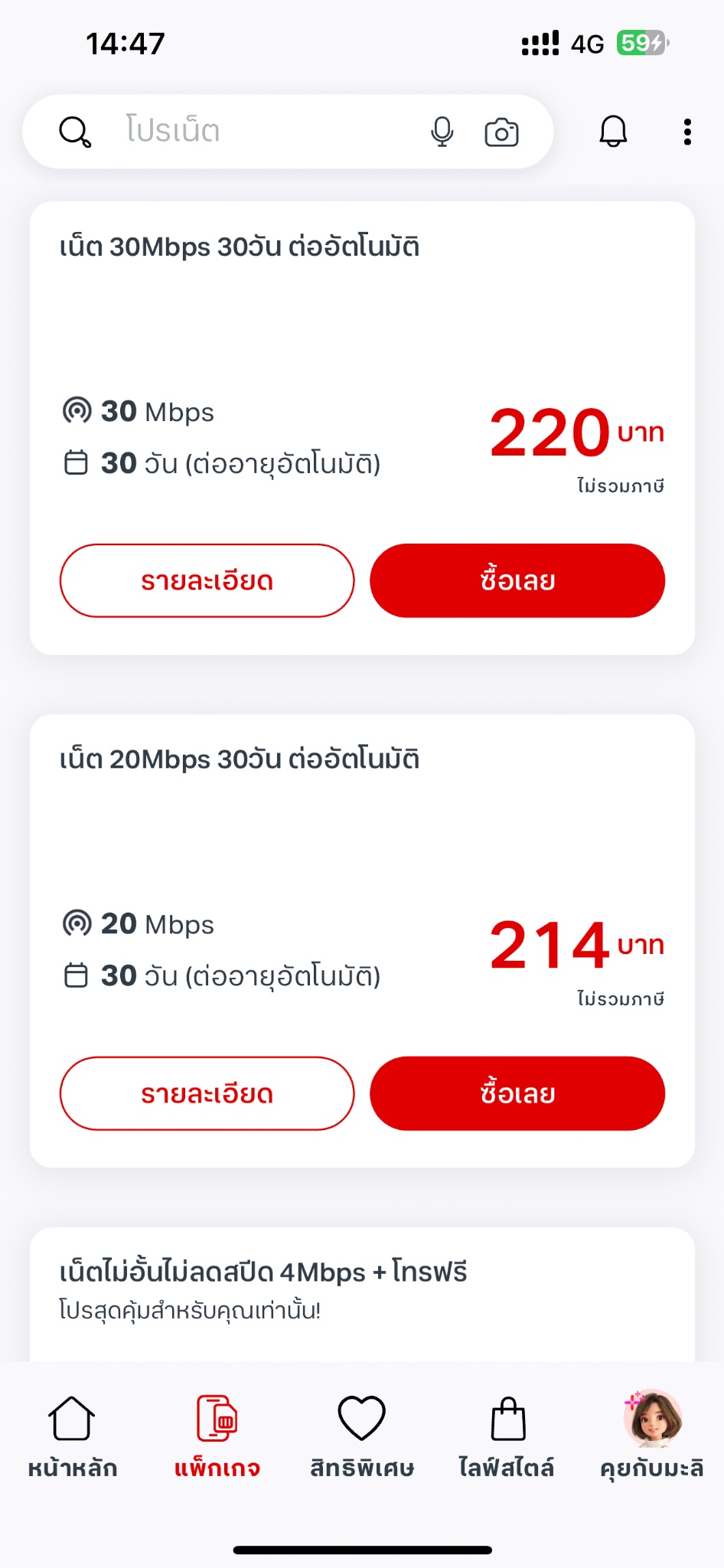The image size is (724, 1568).
Task: View รายละเอียด of the 20Mbps package
Action: click(207, 1093)
